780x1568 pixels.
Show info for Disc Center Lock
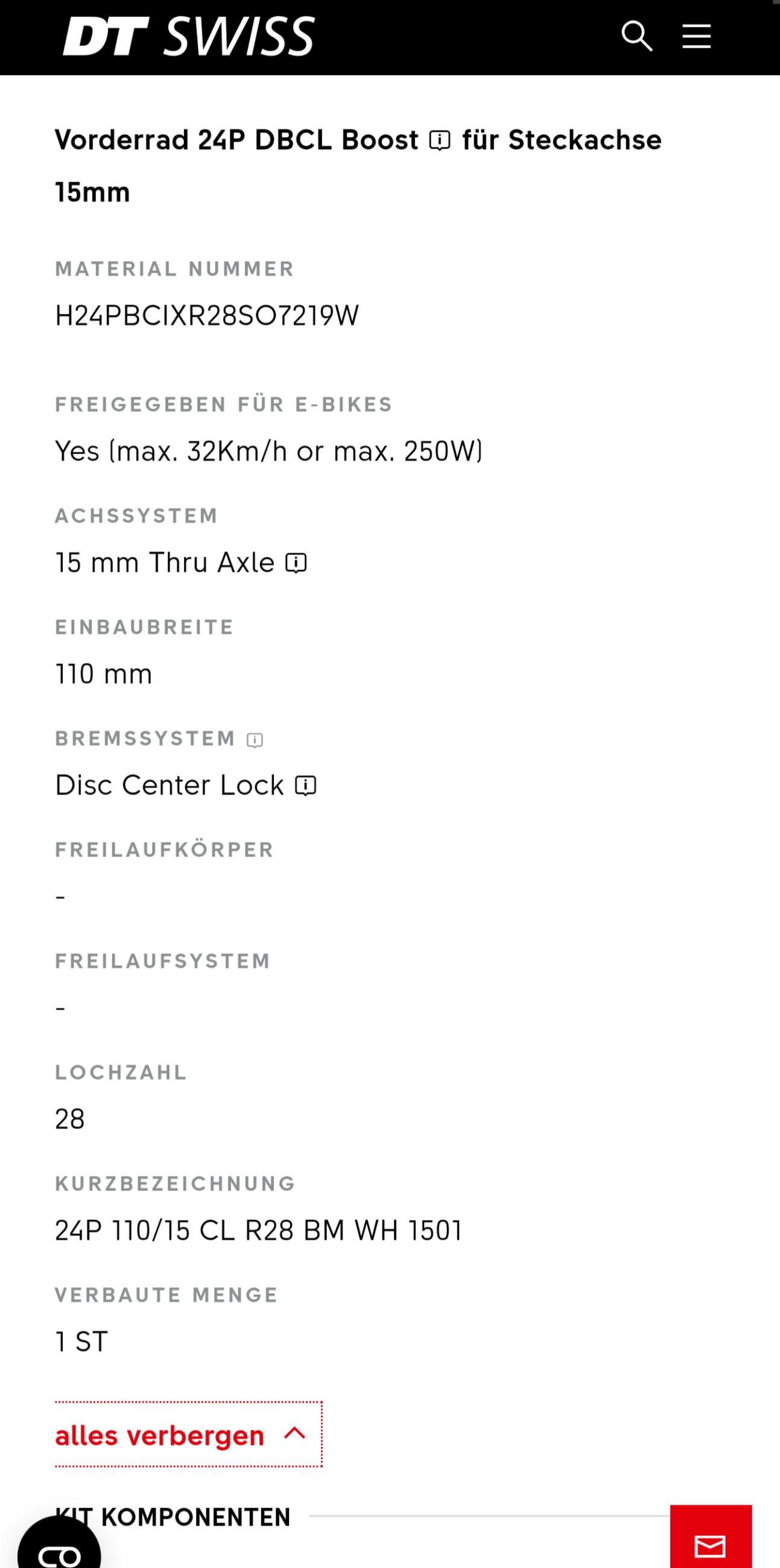(x=306, y=786)
